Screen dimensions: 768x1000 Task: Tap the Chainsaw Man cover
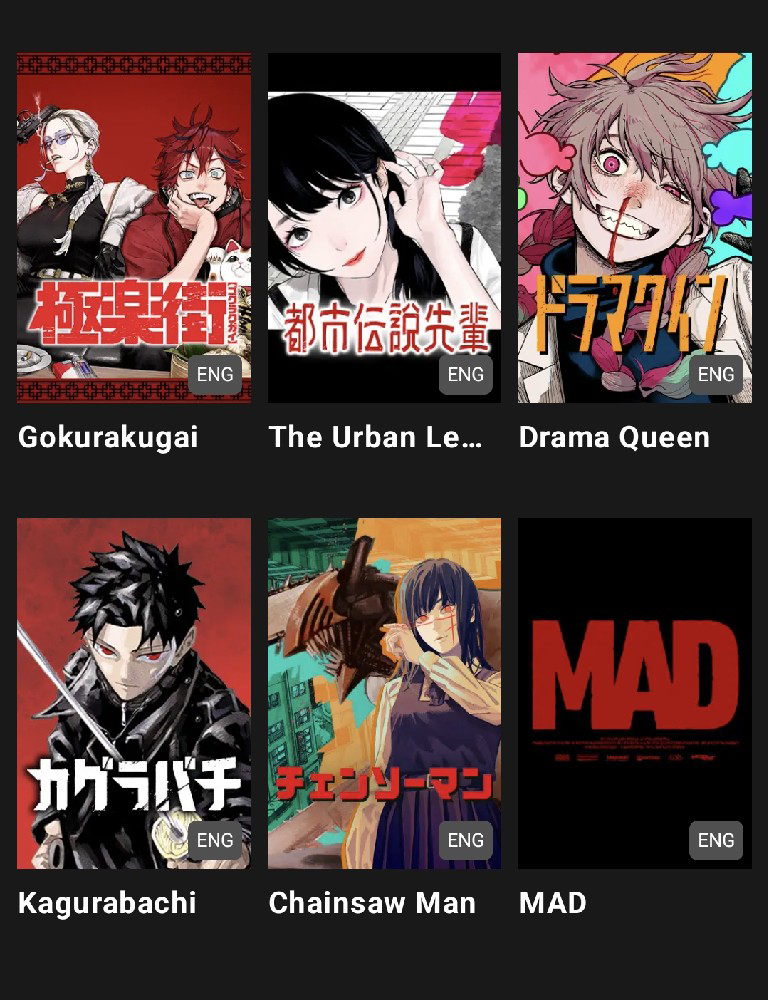click(x=384, y=692)
